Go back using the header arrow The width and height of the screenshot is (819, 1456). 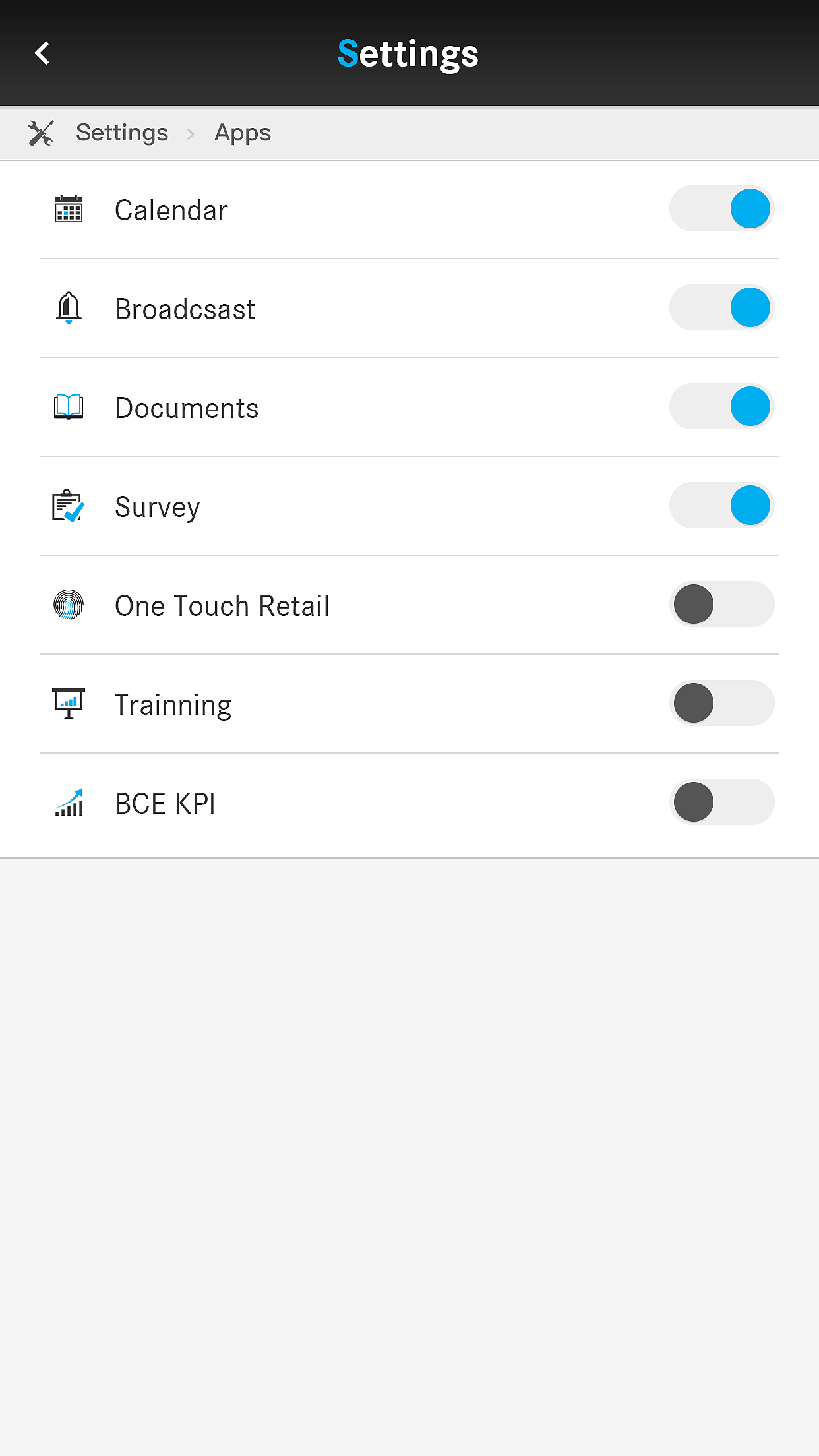42,53
